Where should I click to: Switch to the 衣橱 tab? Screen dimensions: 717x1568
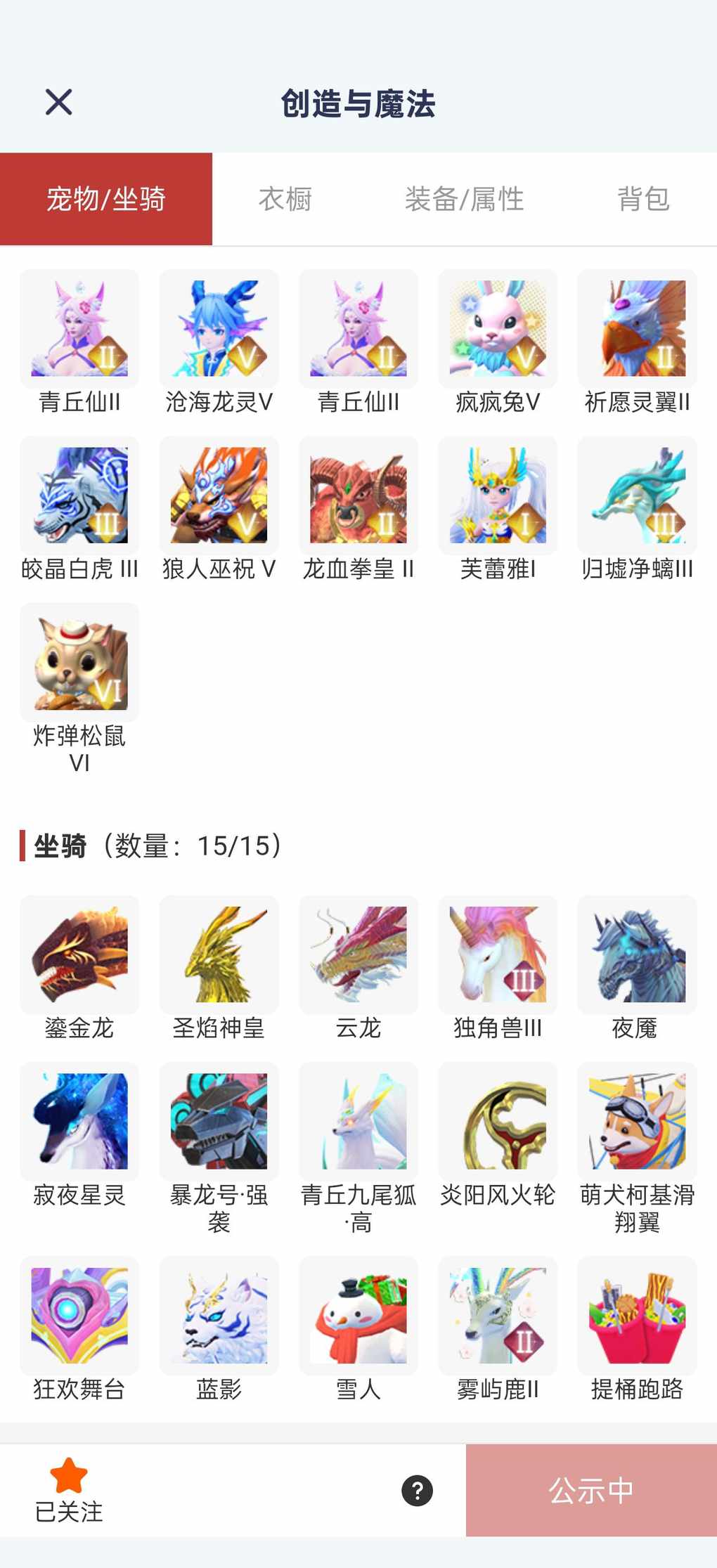(x=285, y=199)
